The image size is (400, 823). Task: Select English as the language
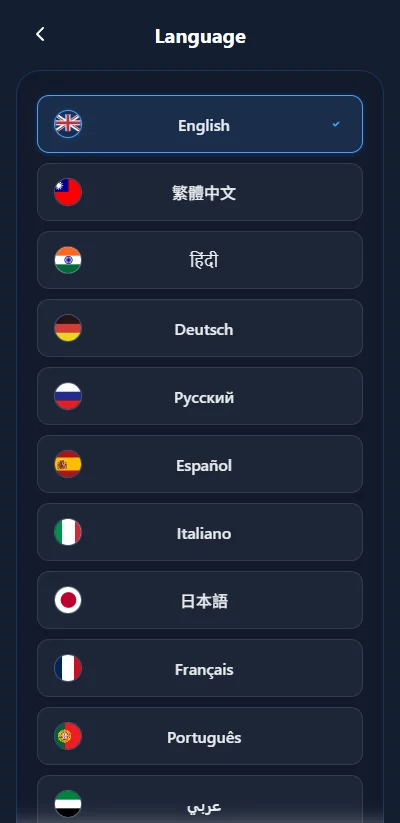[200, 124]
